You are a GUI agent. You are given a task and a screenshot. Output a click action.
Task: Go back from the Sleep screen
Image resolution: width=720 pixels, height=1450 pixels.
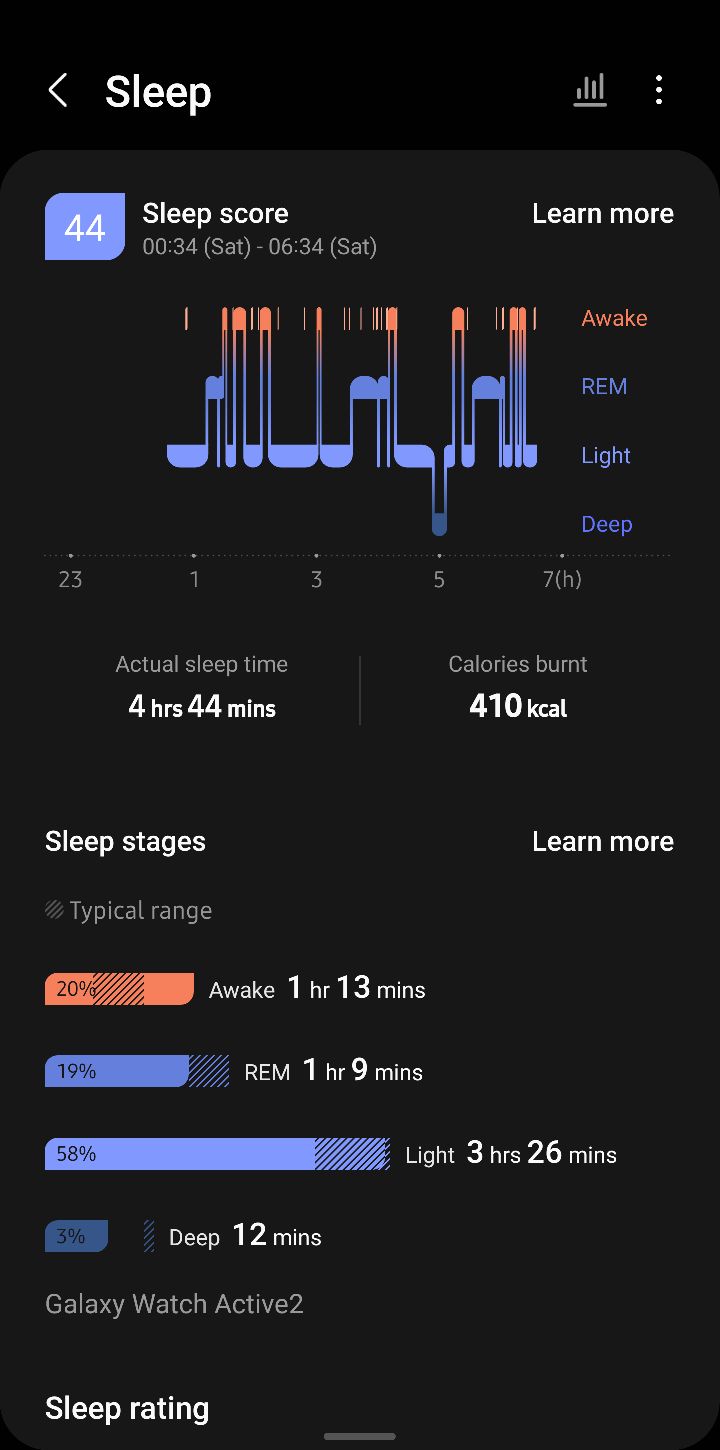click(58, 91)
